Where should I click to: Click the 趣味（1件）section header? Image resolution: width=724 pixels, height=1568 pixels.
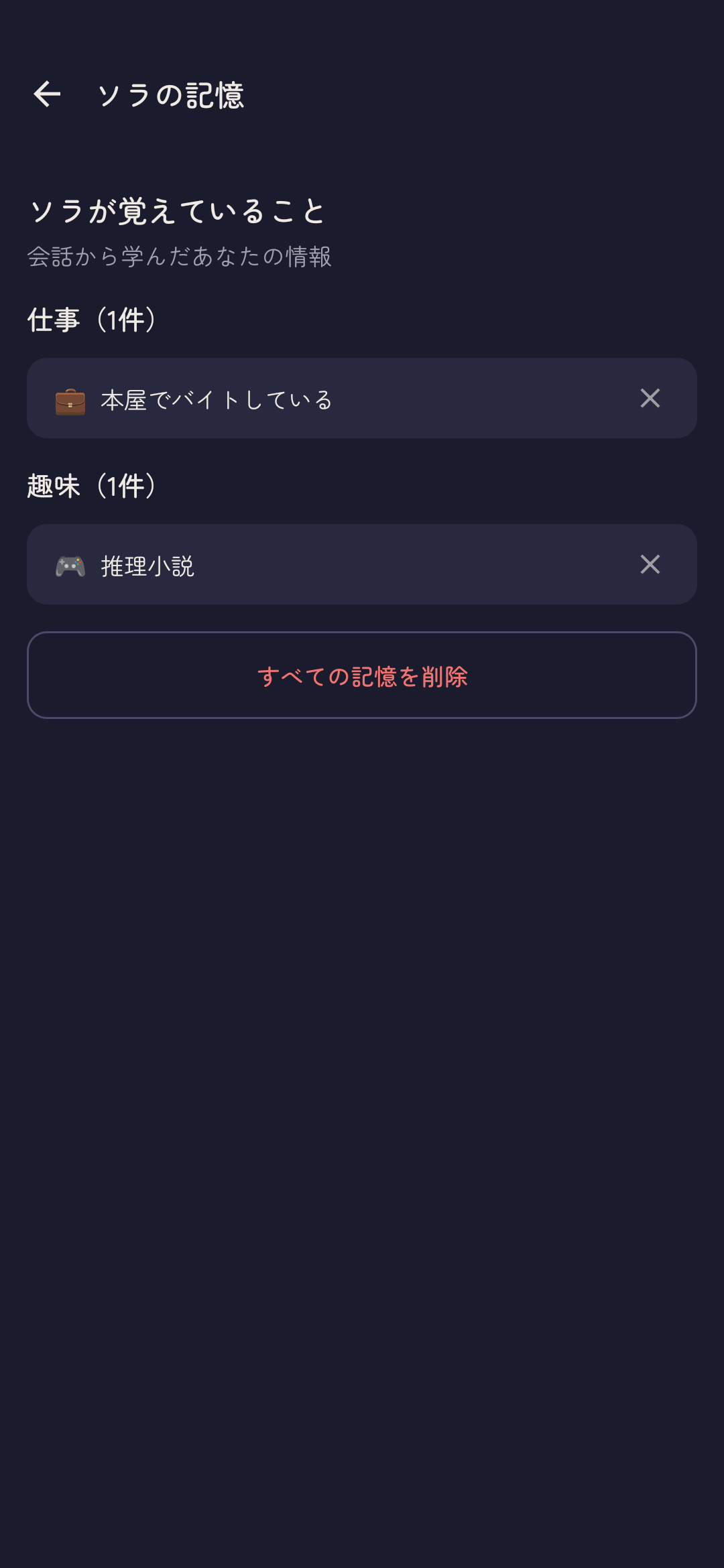point(93,484)
